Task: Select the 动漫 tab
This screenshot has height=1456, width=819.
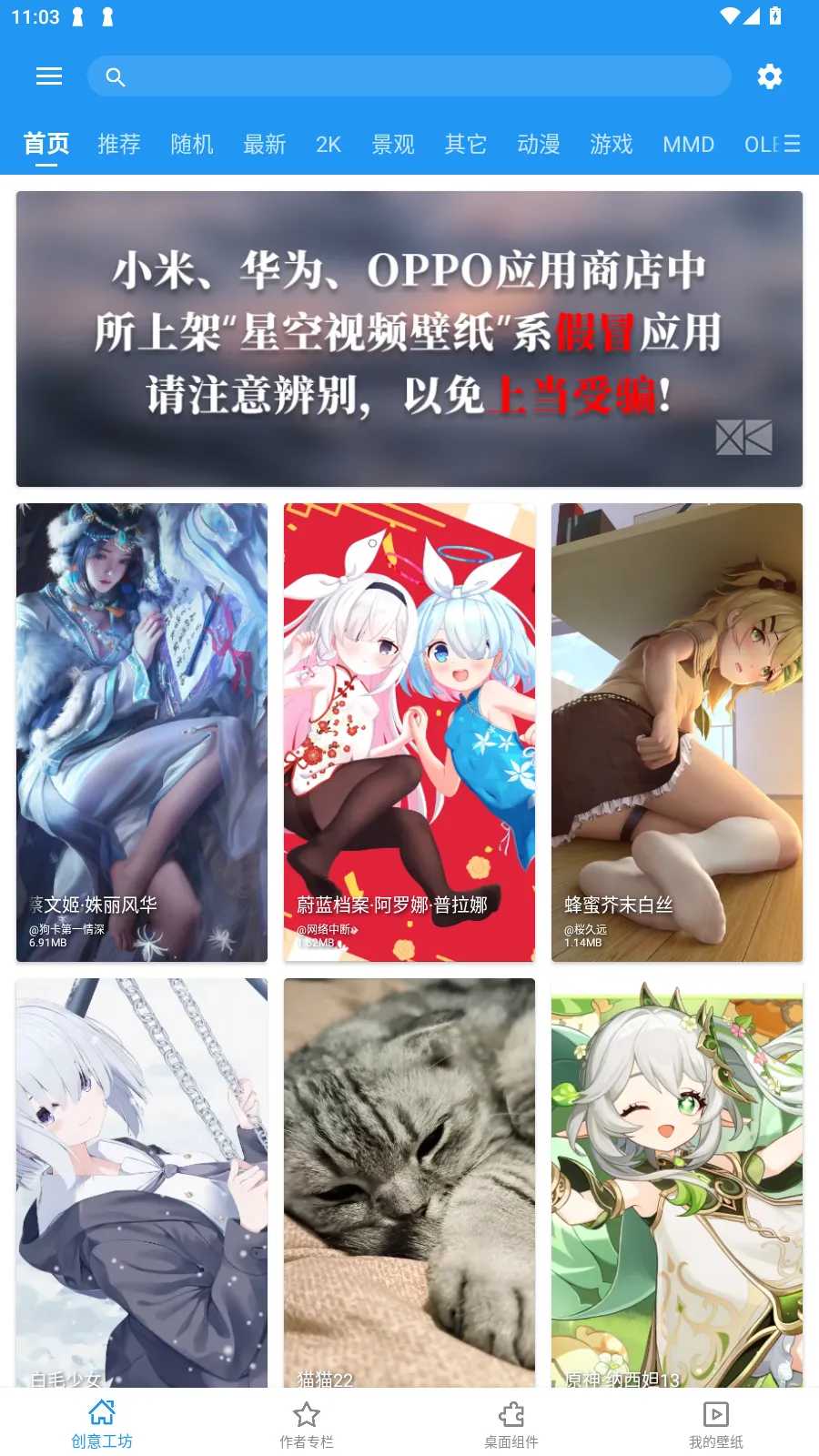Action: tap(539, 144)
